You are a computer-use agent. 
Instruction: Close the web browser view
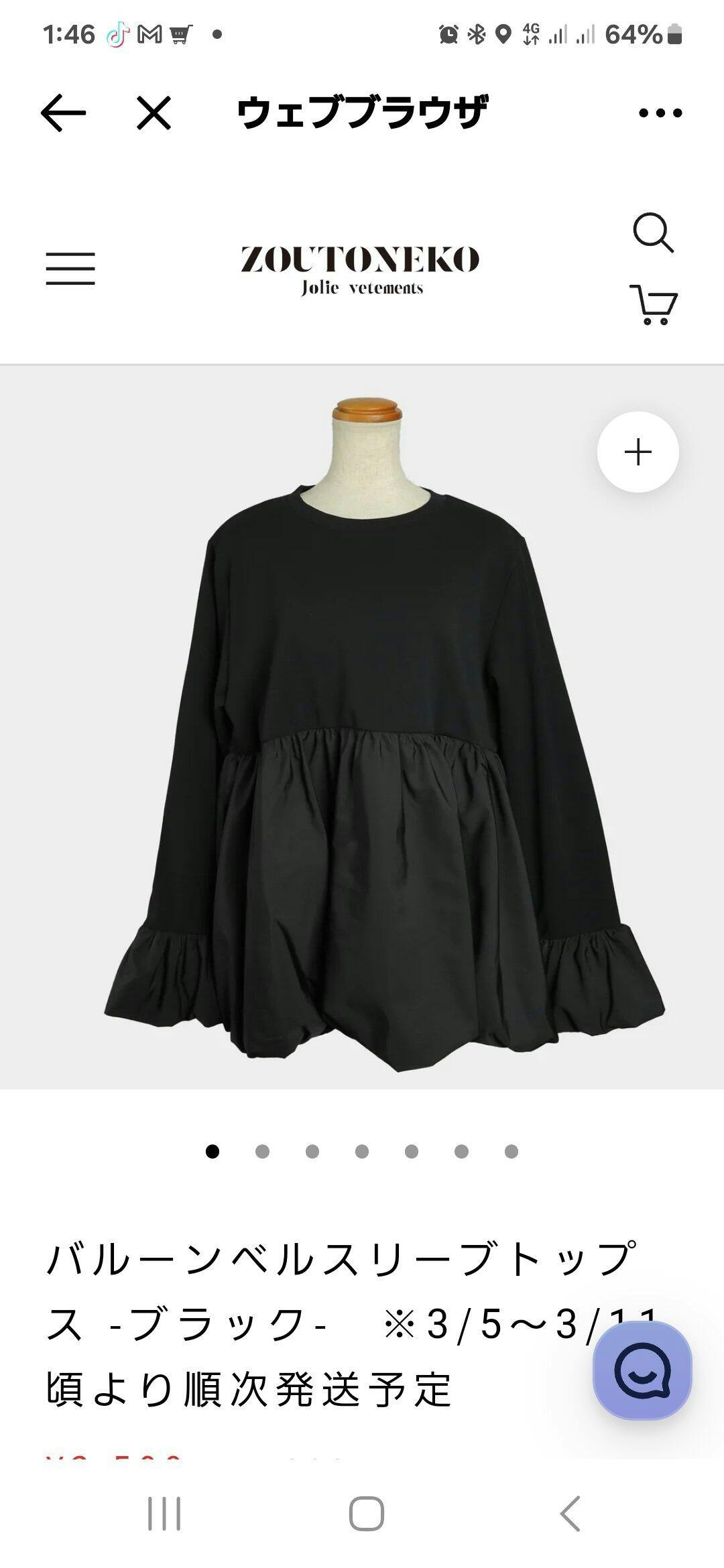(154, 112)
